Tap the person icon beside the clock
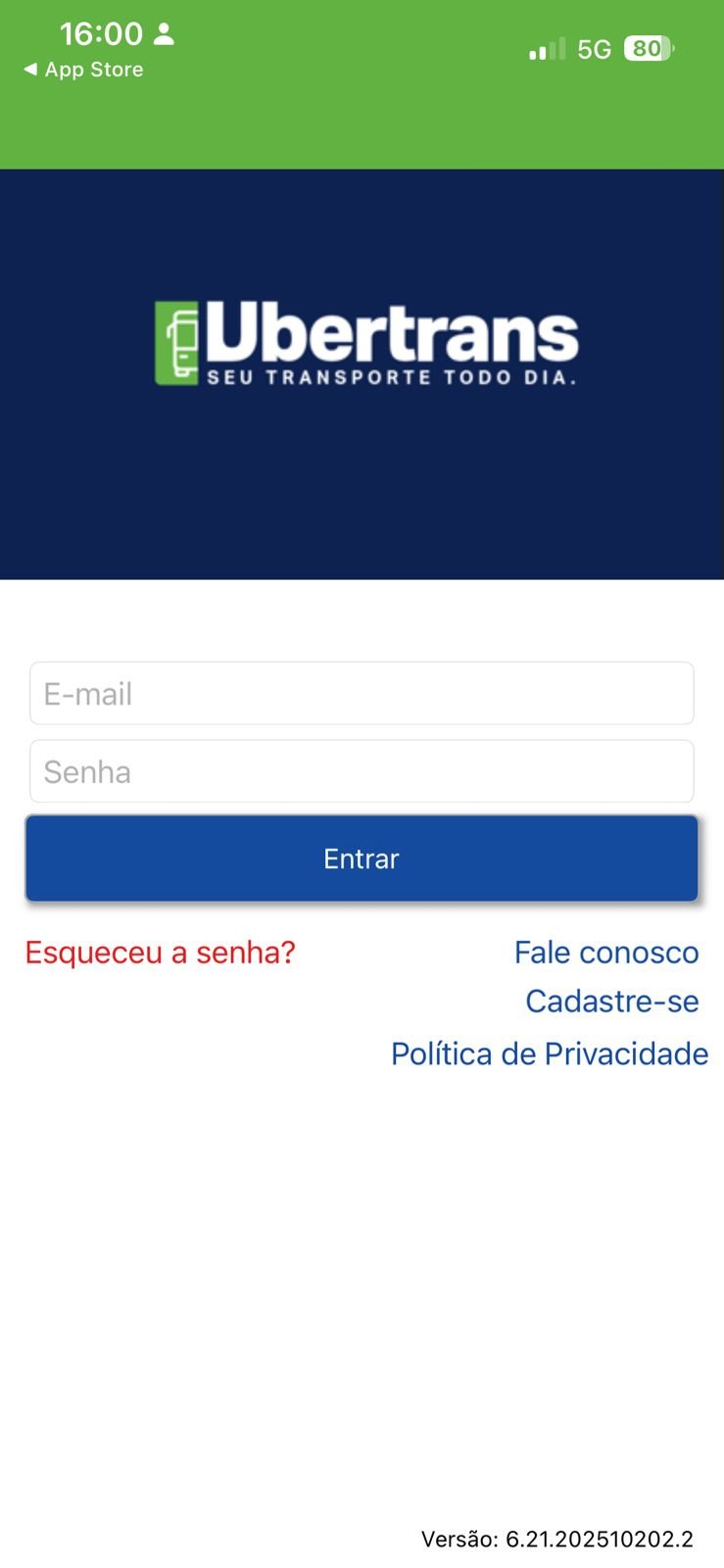This screenshot has width=724, height=1568. click(163, 33)
